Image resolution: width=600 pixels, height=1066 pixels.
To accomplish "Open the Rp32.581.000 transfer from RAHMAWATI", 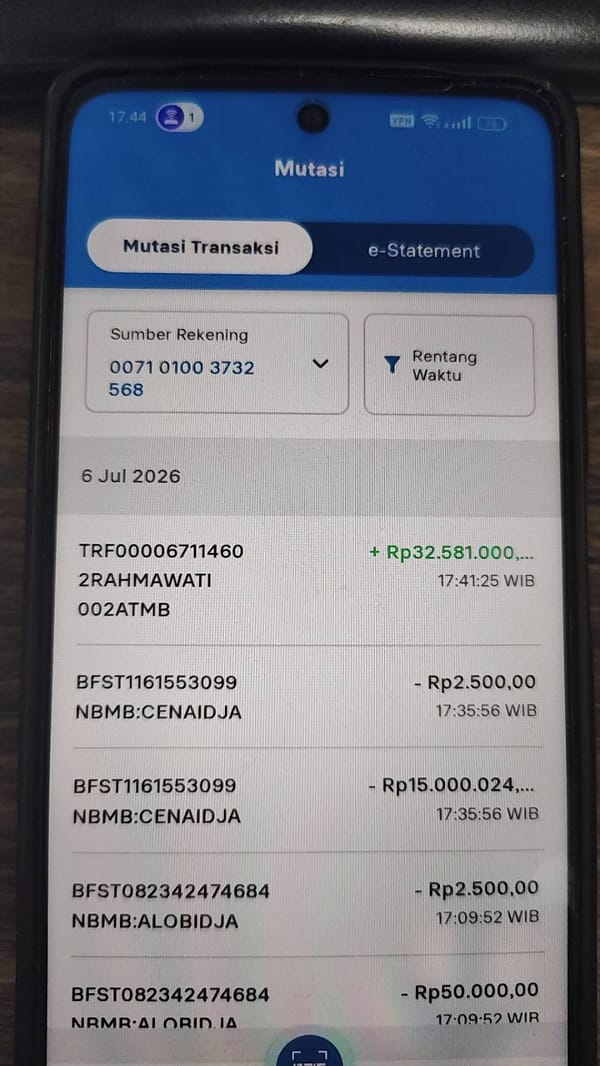I will coord(307,581).
